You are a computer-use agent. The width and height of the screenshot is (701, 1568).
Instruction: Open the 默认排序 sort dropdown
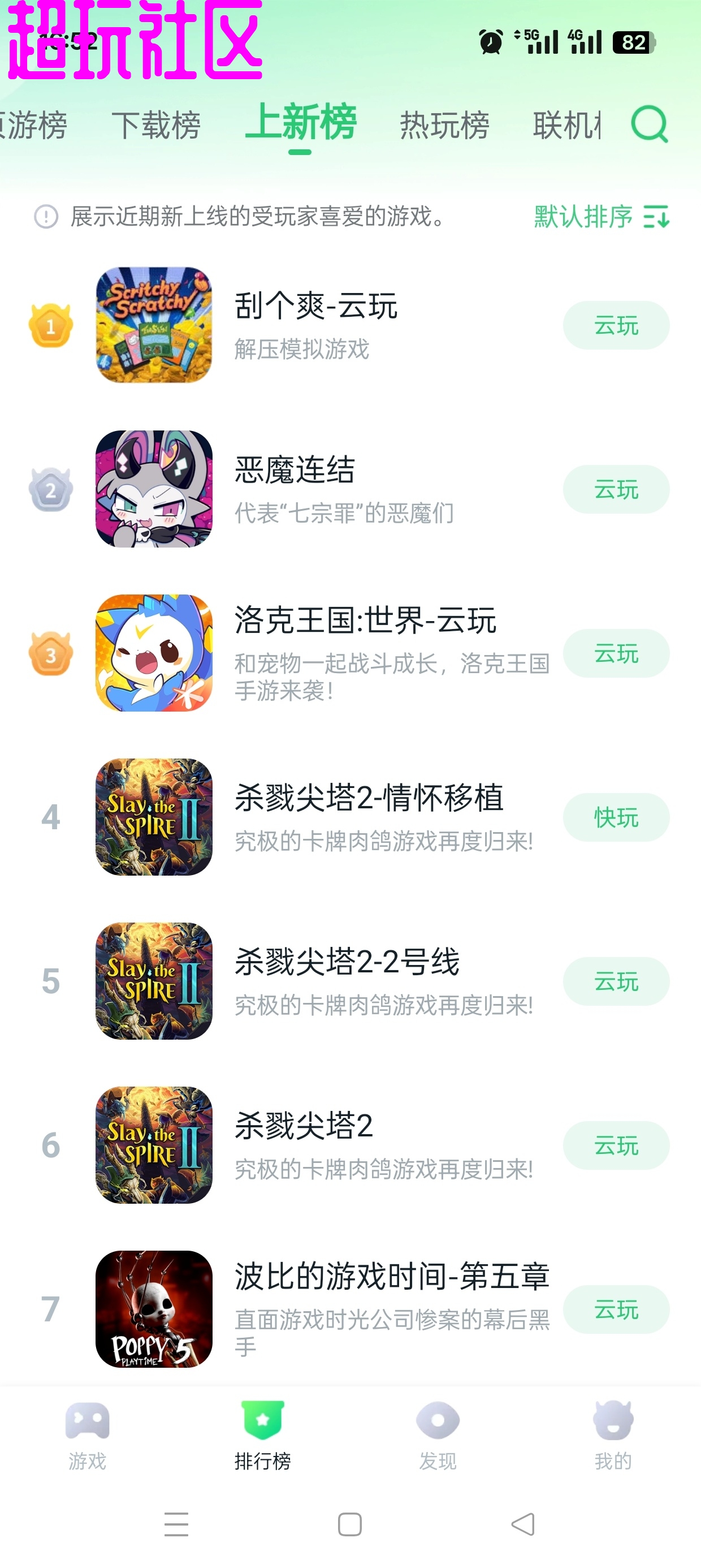(601, 217)
